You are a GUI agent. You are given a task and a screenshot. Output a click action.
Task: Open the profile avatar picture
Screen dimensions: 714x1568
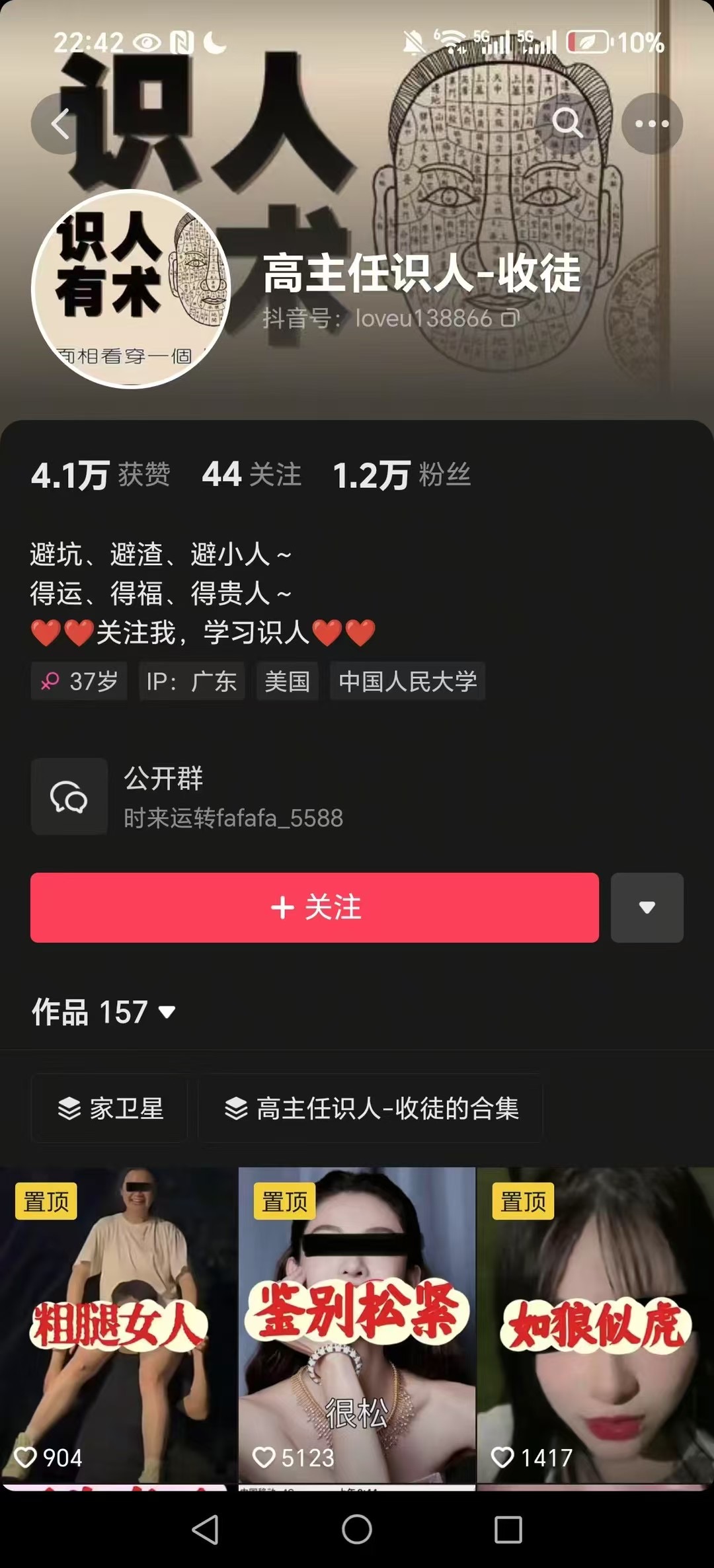(131, 289)
